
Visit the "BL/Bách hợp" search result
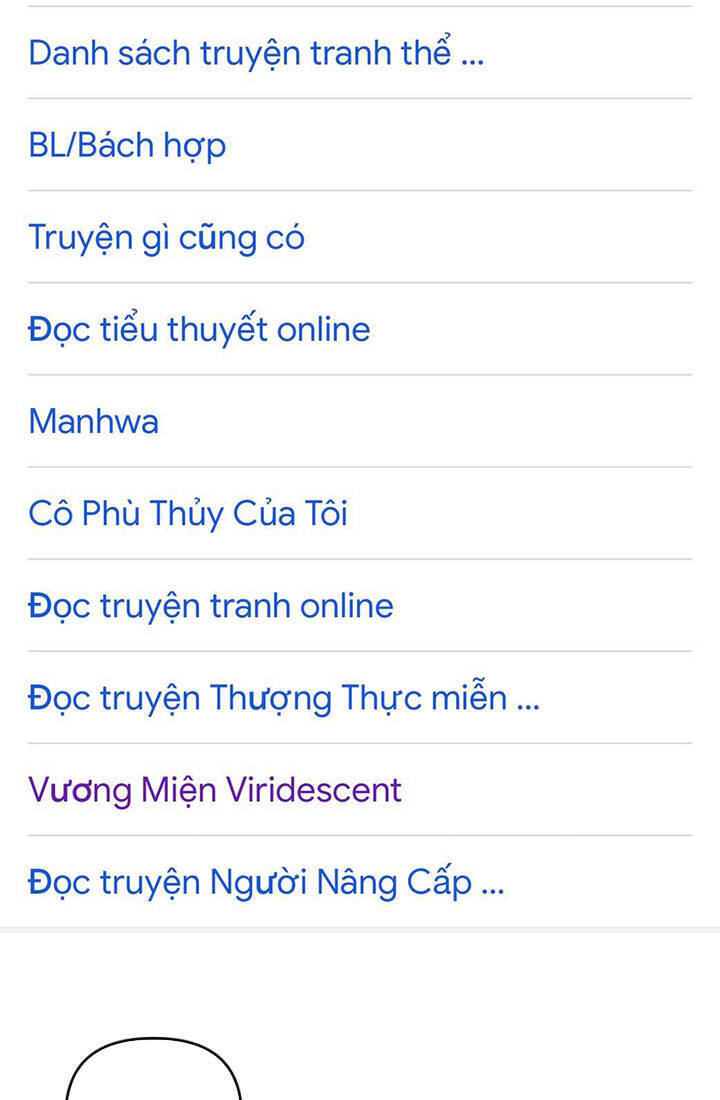point(126,144)
